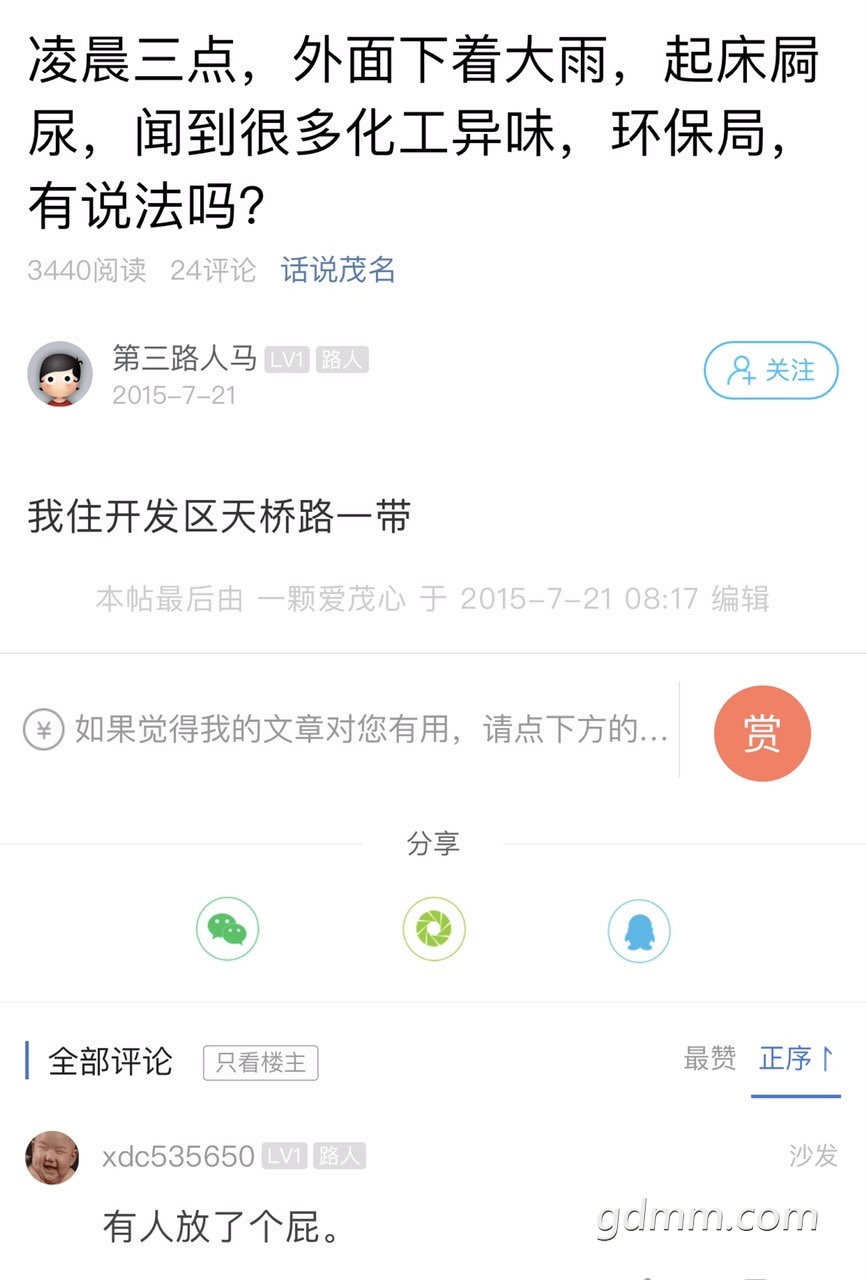
Task: View commenter xdc535650's avatar profile
Action: tap(52, 1158)
